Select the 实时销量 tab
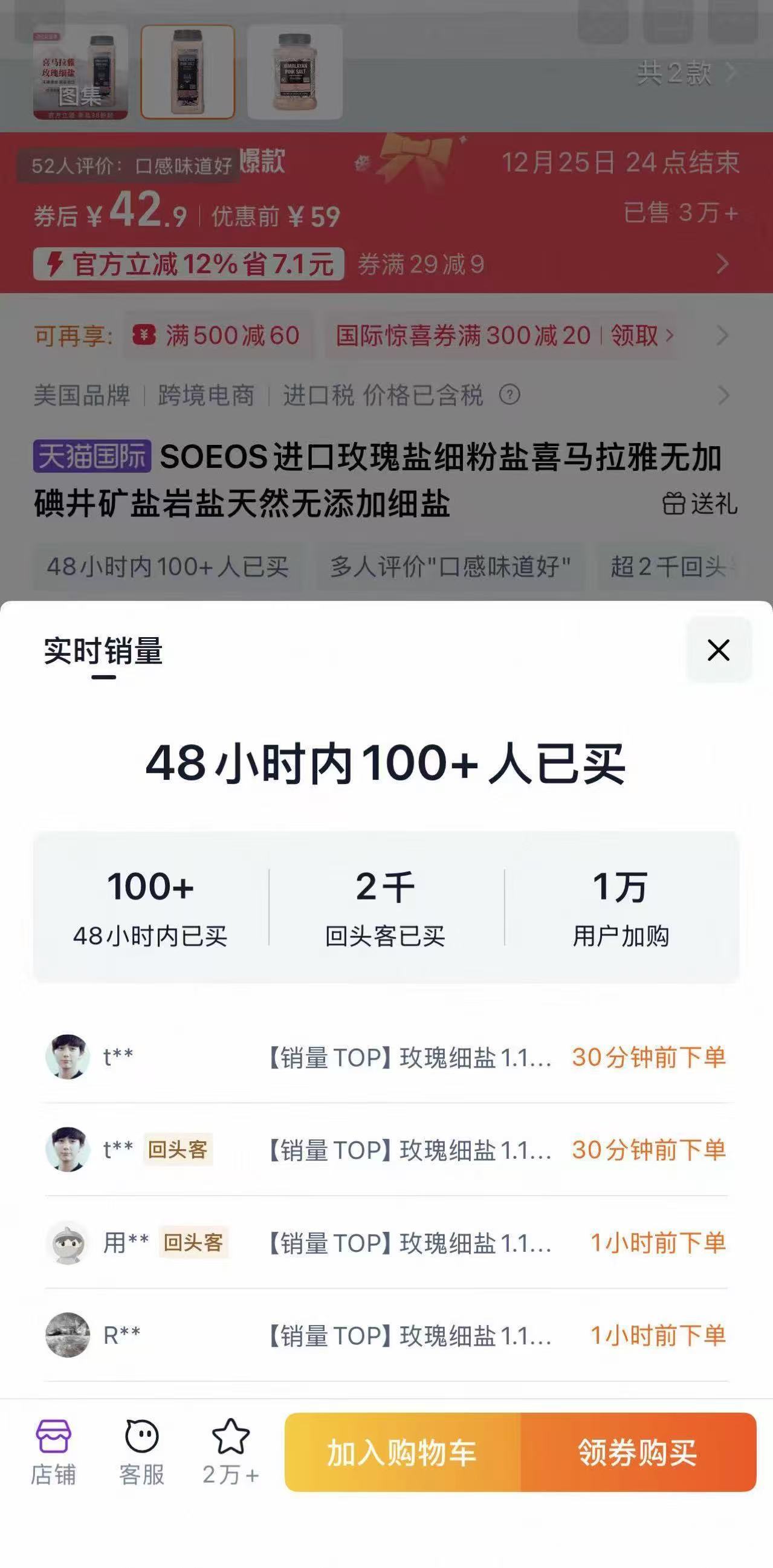773x1568 pixels. (103, 651)
